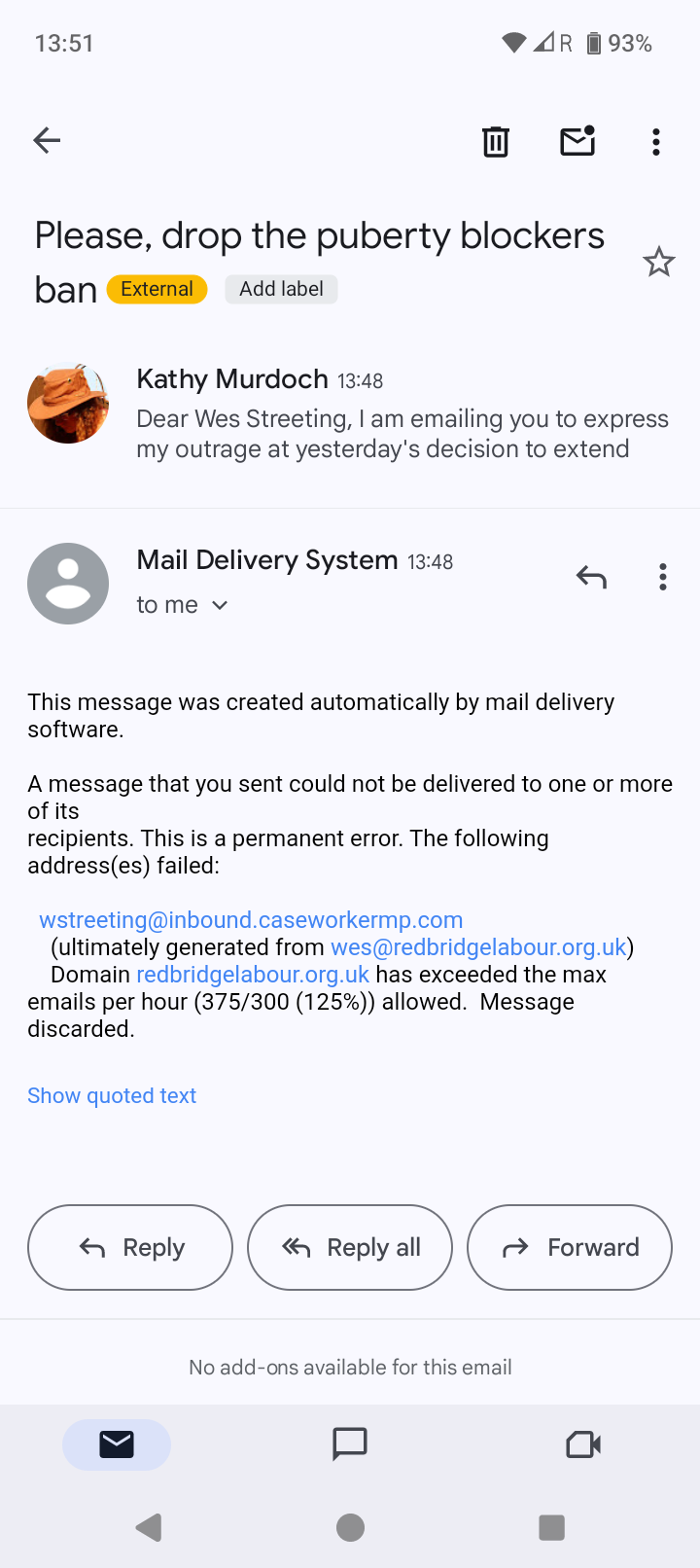Screen dimensions: 700x1568
Task: Switch to the Meet video tab
Action: (x=583, y=1444)
